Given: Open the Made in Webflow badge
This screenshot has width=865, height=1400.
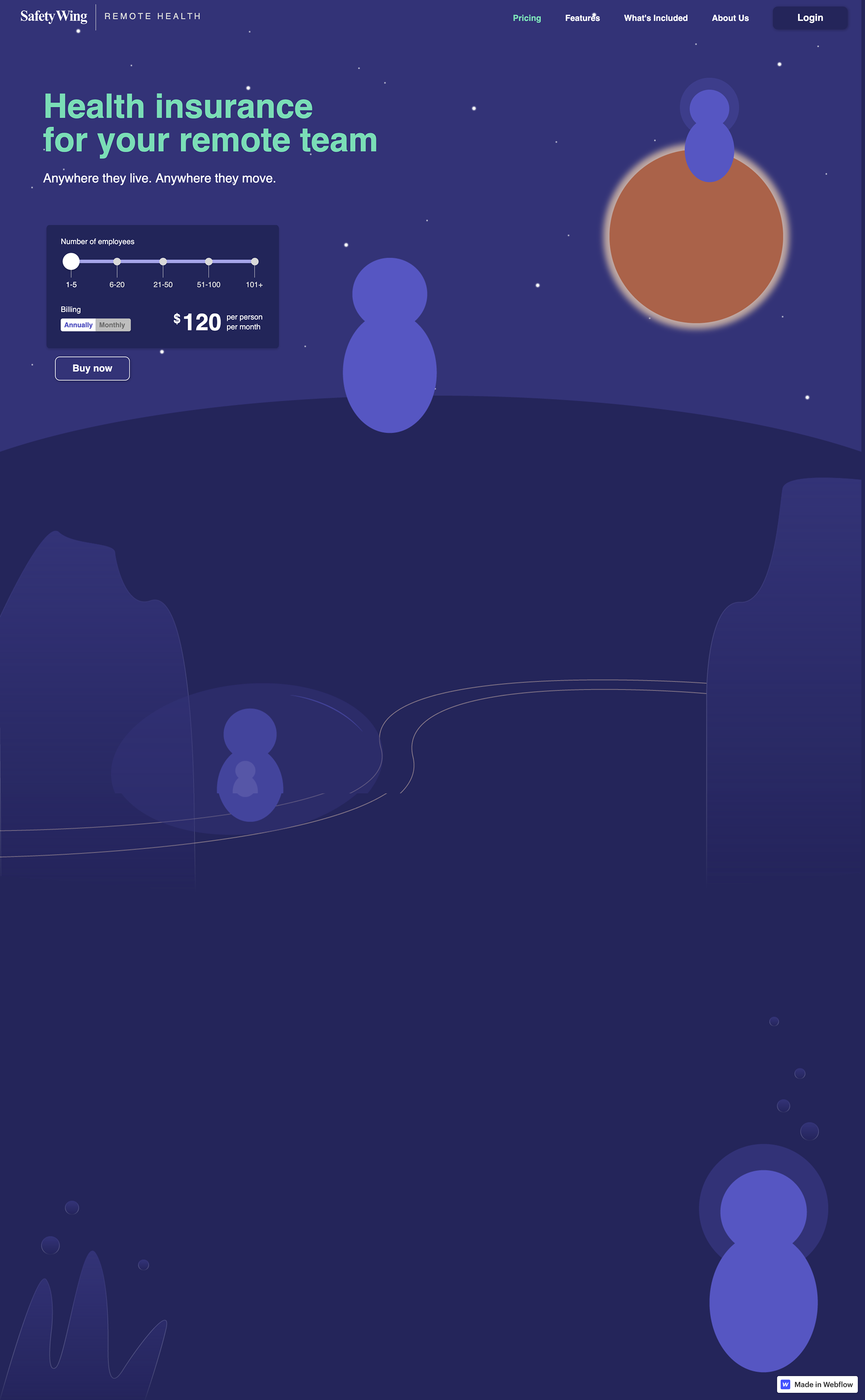Looking at the screenshot, I should click(x=816, y=1384).
